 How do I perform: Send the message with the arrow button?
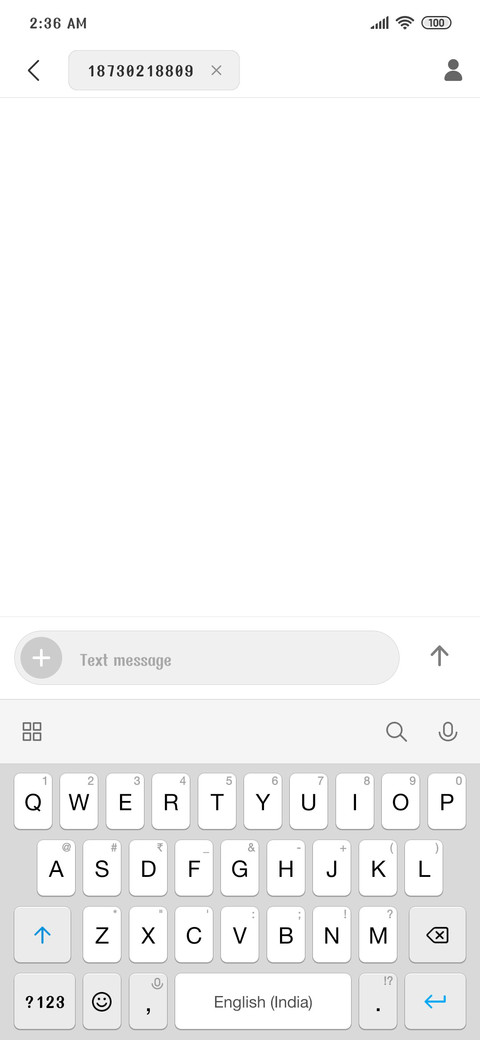pyautogui.click(x=440, y=657)
